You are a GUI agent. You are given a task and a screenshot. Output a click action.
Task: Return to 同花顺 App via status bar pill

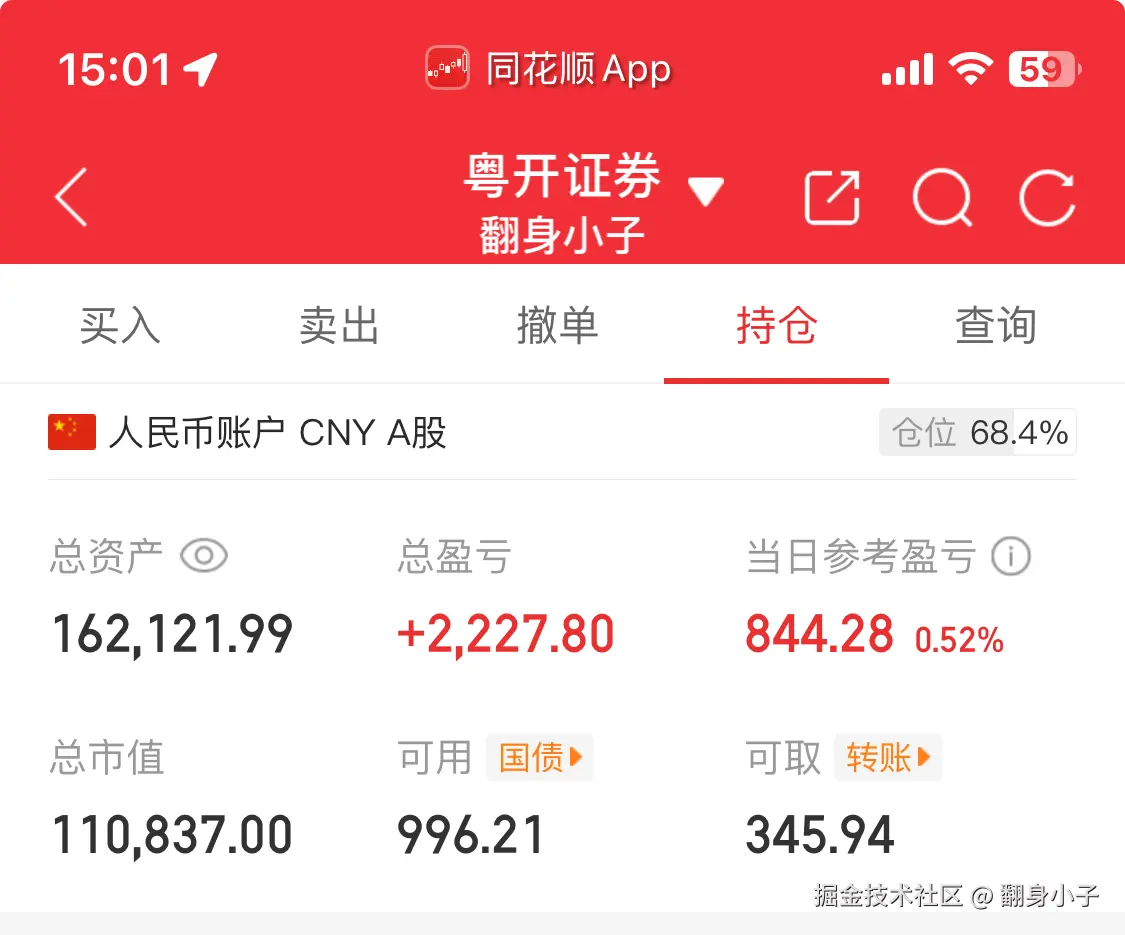pos(549,70)
